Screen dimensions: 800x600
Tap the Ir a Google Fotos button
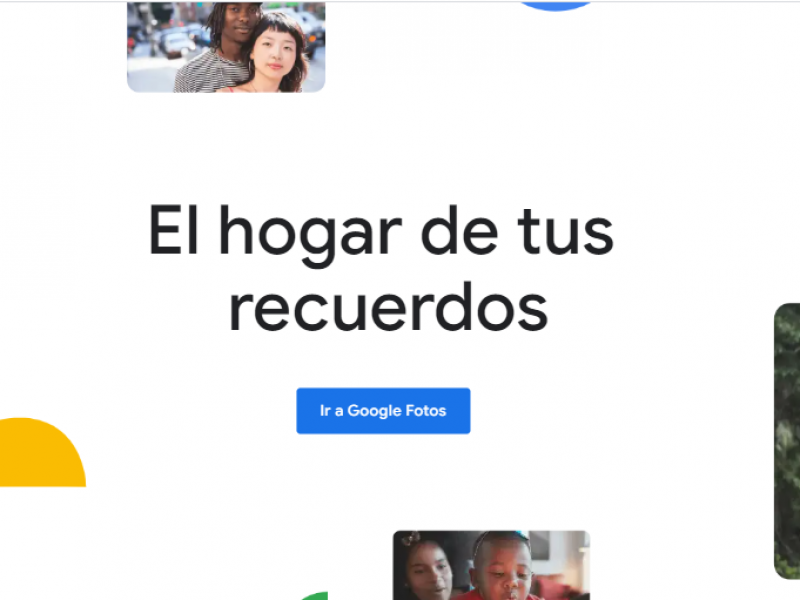[383, 411]
